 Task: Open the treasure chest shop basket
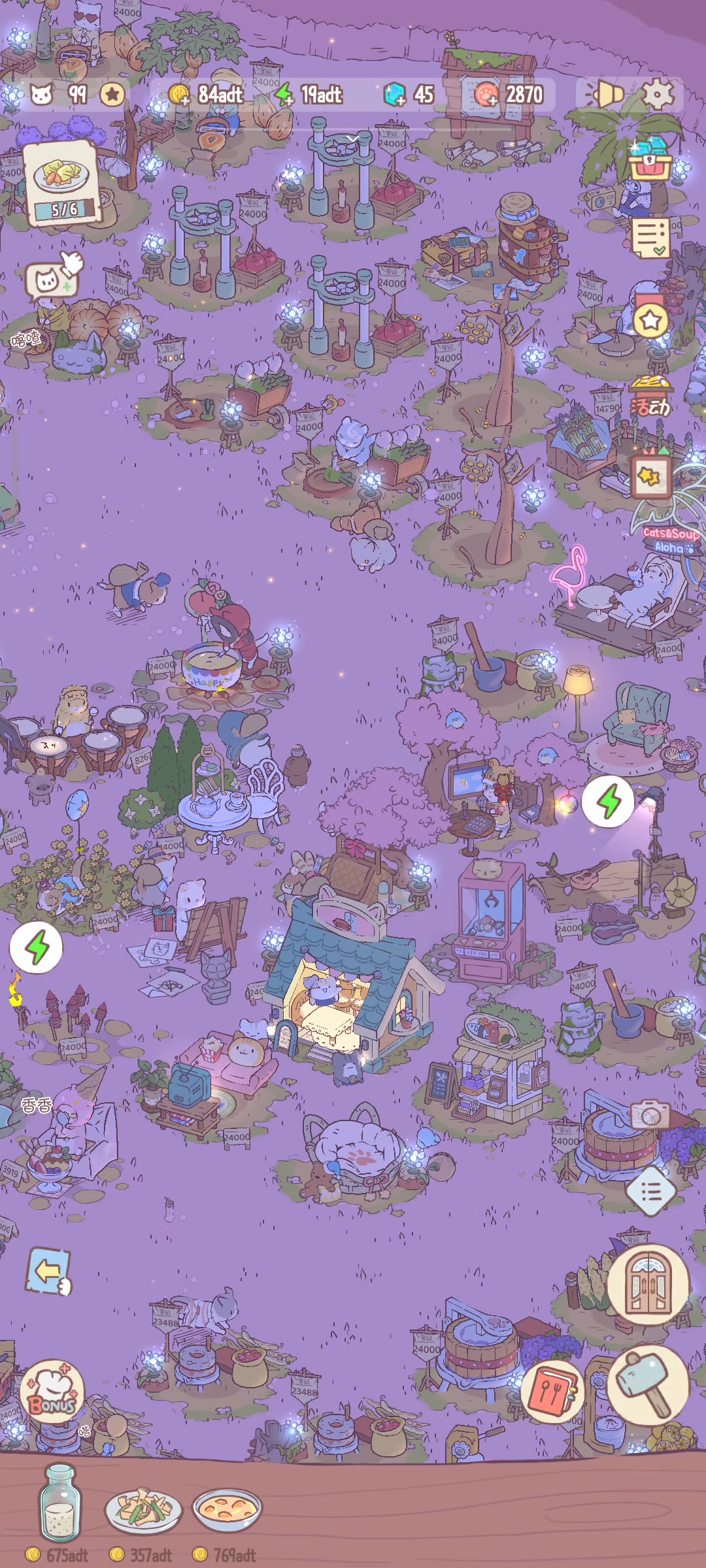point(650,159)
